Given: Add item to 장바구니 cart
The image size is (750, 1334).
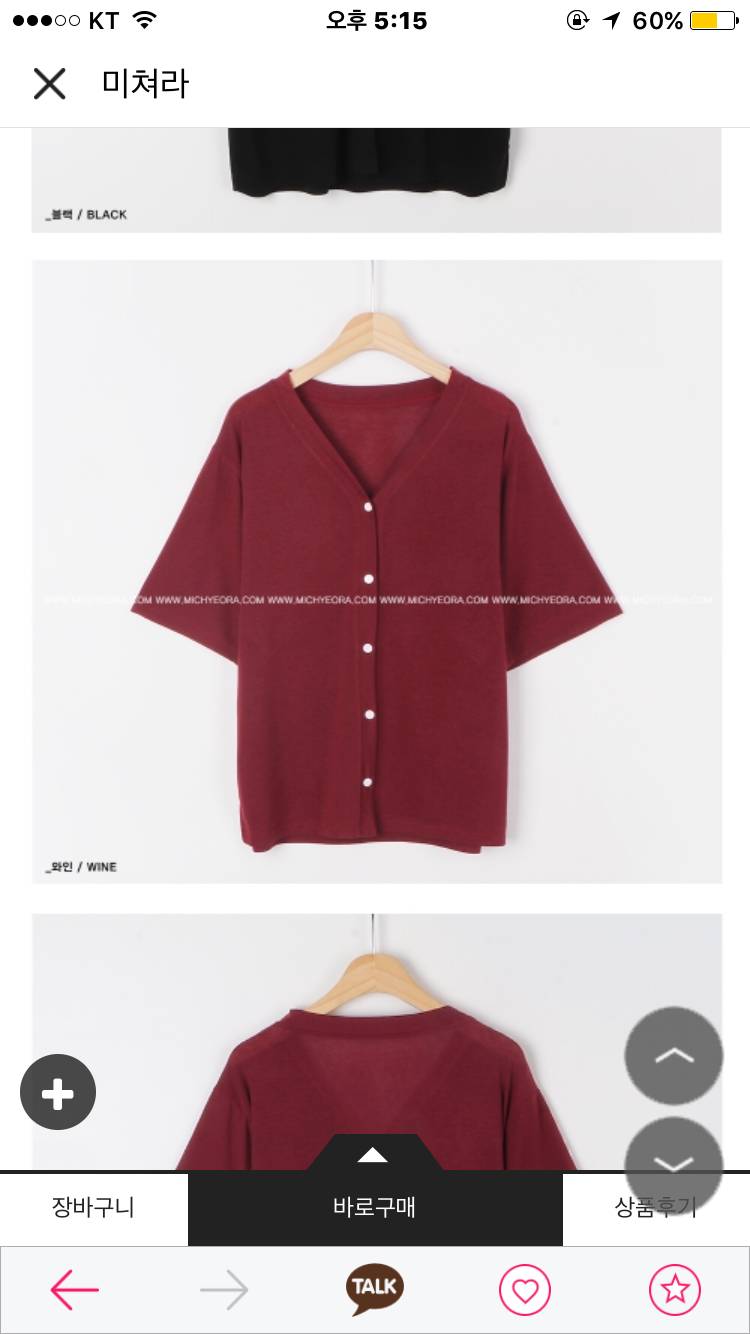Looking at the screenshot, I should [x=93, y=1207].
